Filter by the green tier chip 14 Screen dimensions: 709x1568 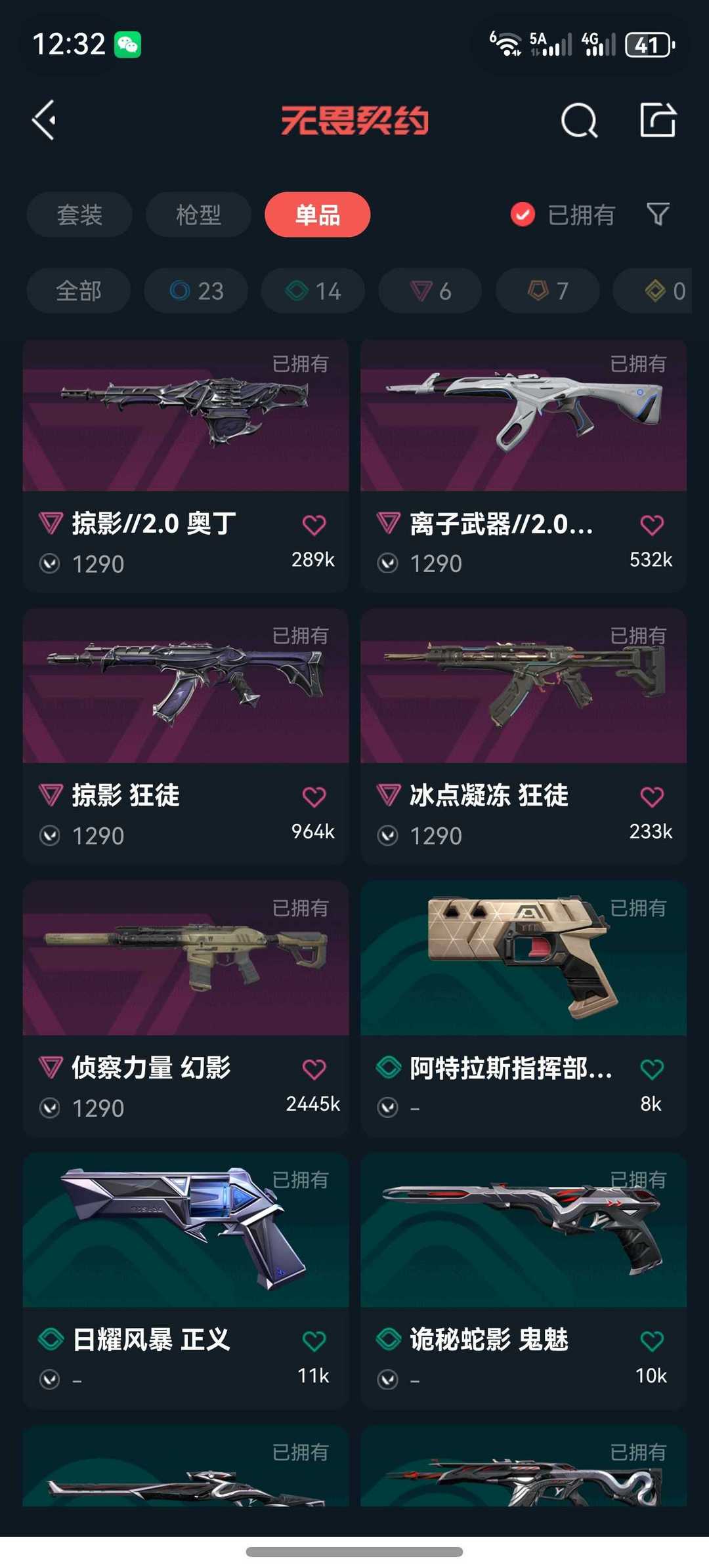[313, 291]
